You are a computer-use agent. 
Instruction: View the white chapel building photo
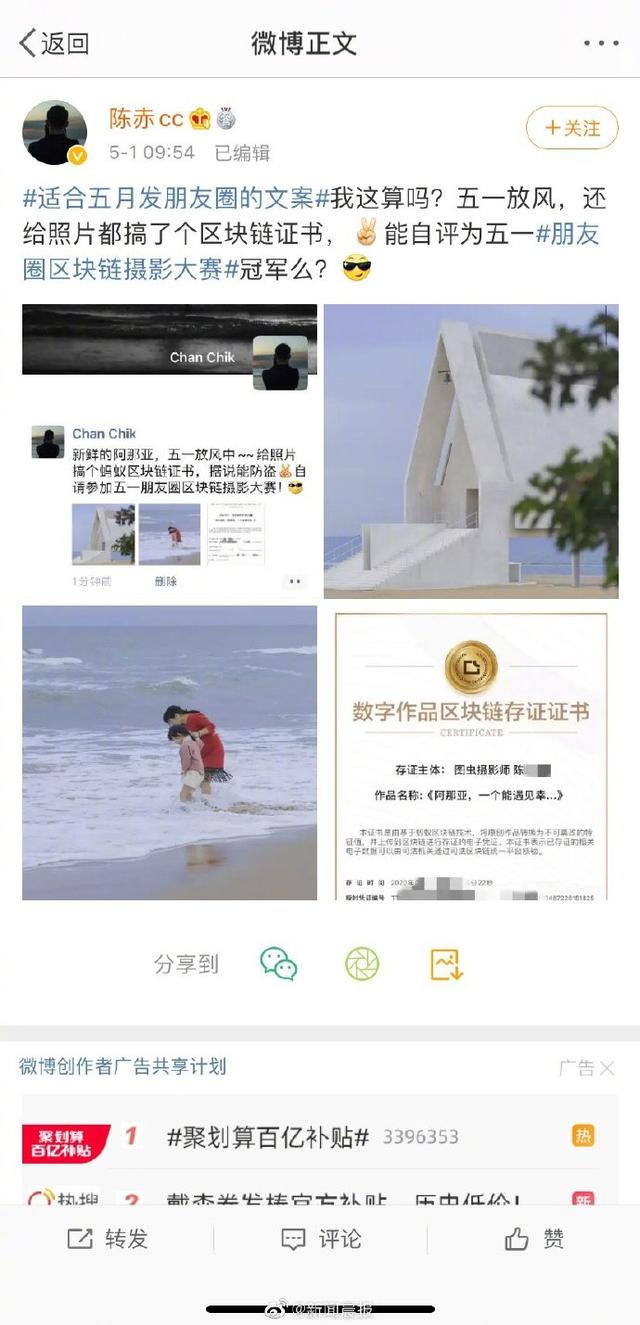471,450
